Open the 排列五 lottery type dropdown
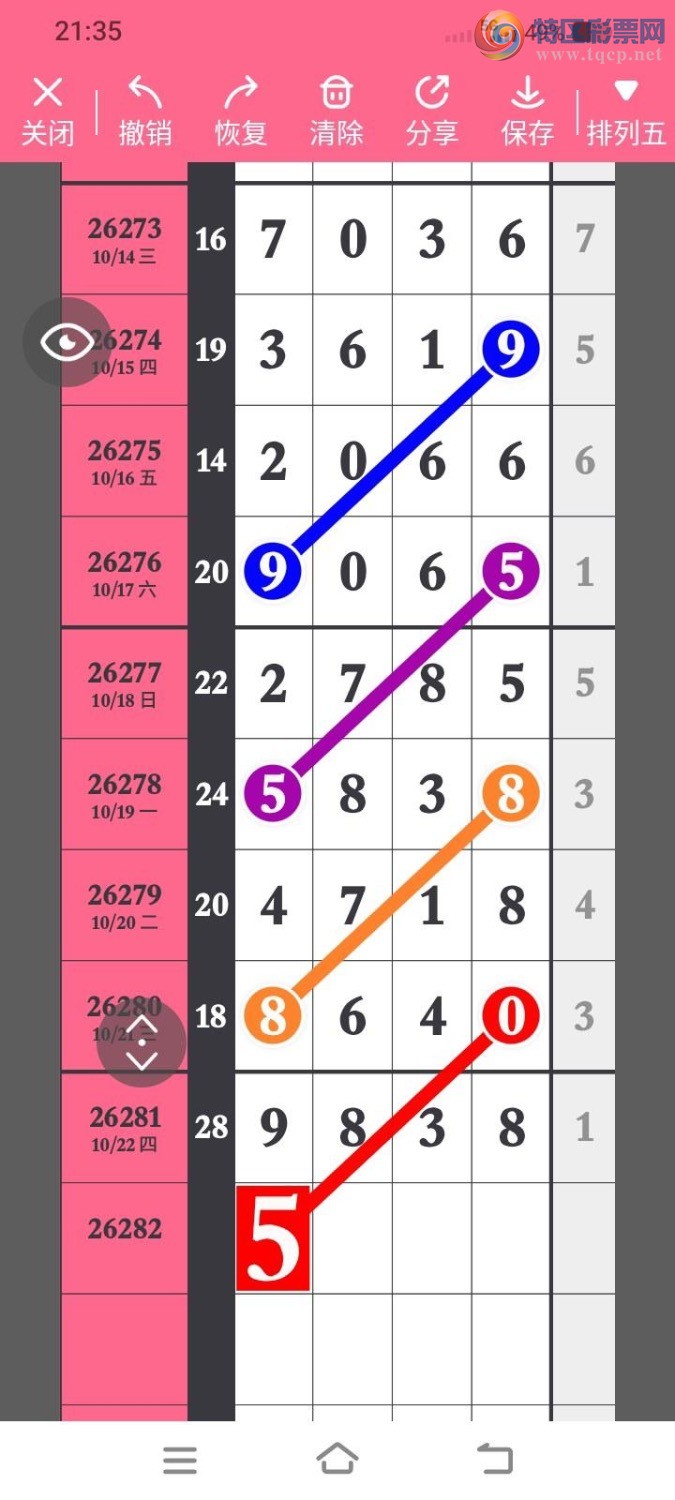The height and width of the screenshot is (1500, 675). 626,112
